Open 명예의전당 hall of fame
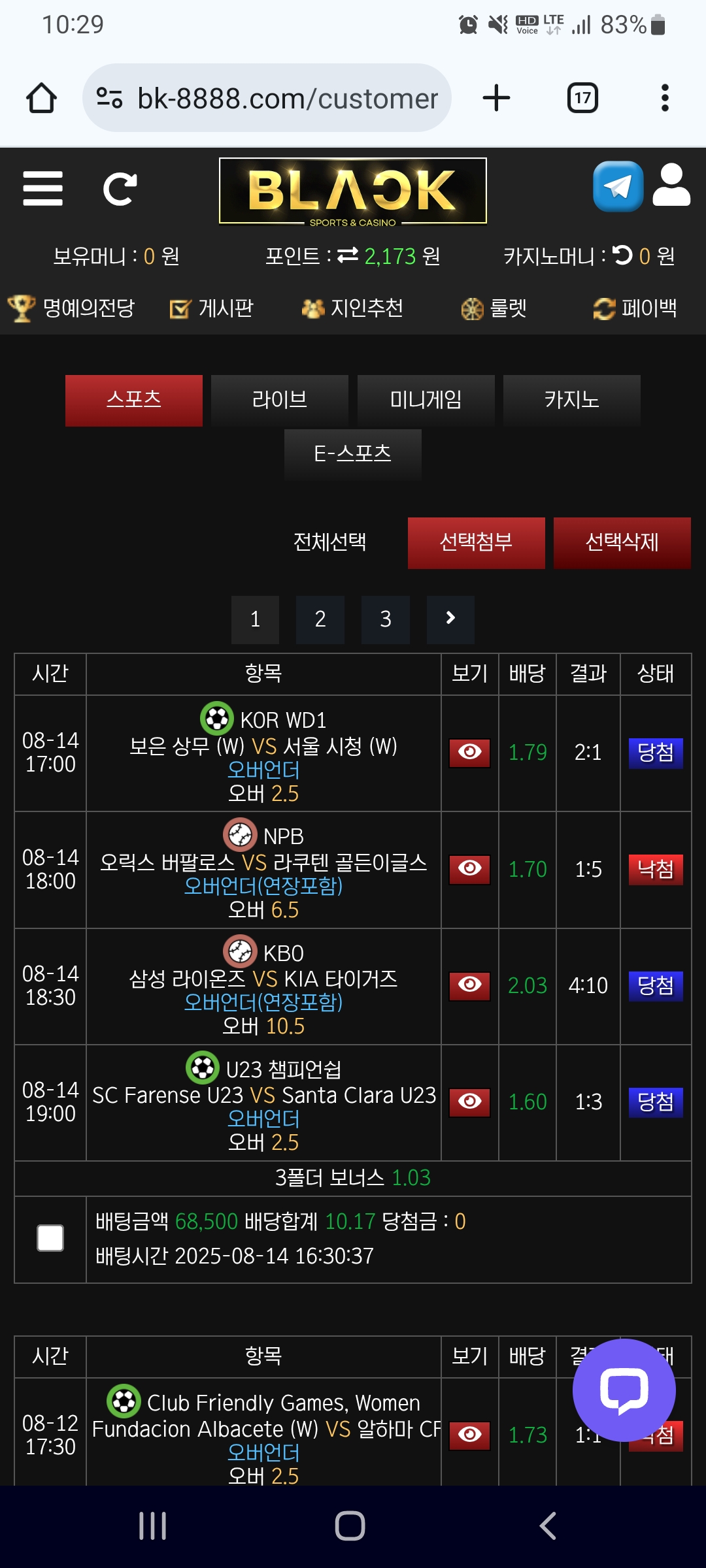The height and width of the screenshot is (1568, 706). (x=72, y=308)
